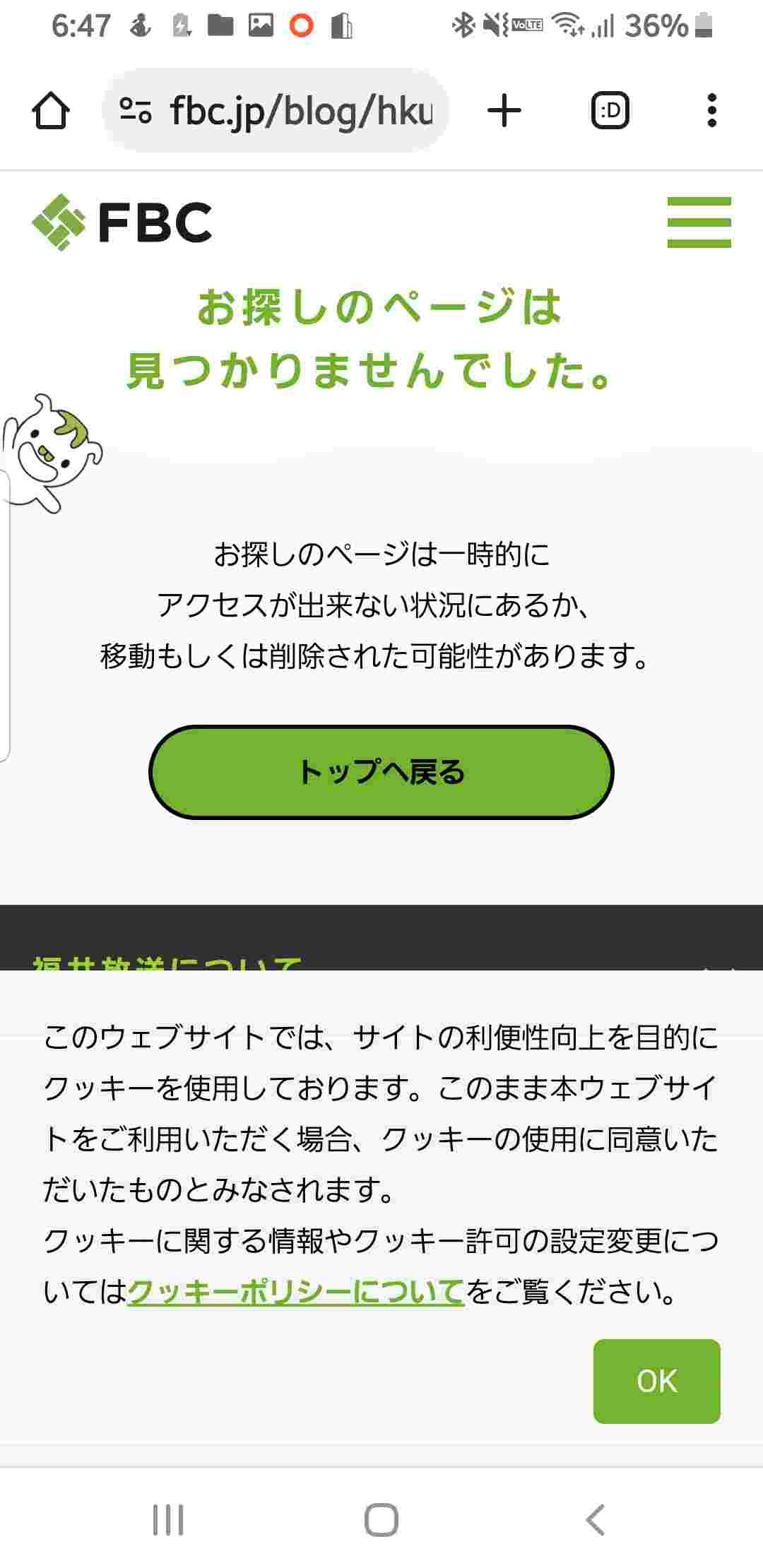763x1568 pixels.
Task: Tap the トップへ戻る button
Action: coord(381,772)
